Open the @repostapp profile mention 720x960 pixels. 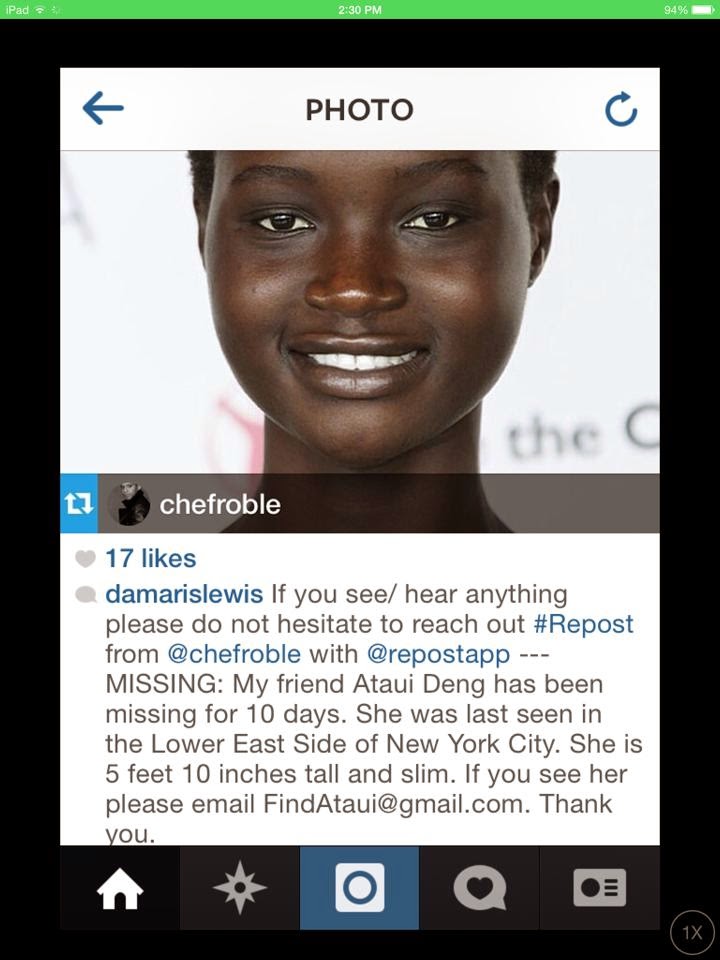439,654
